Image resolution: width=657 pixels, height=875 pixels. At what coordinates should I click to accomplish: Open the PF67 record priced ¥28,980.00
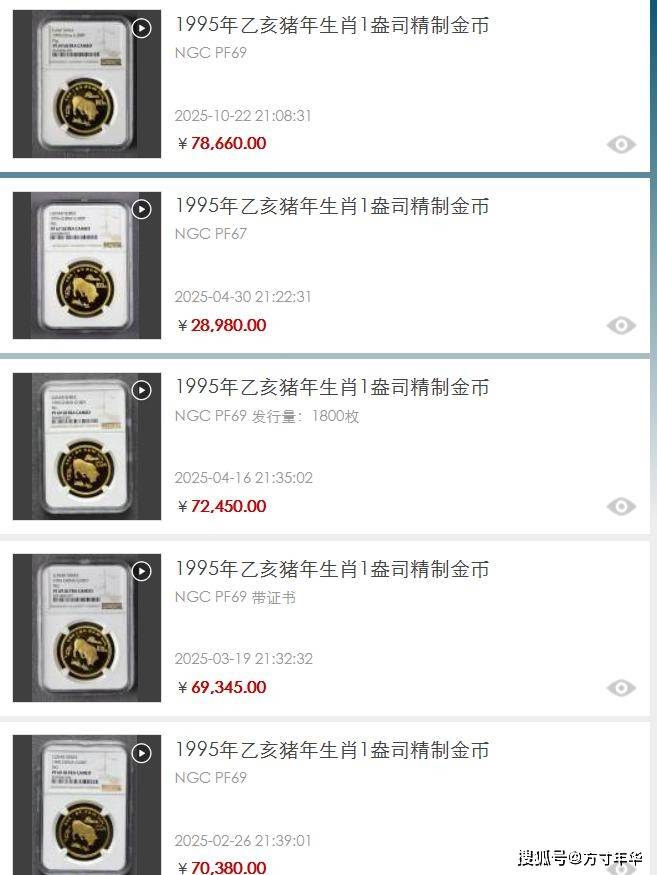(332, 207)
